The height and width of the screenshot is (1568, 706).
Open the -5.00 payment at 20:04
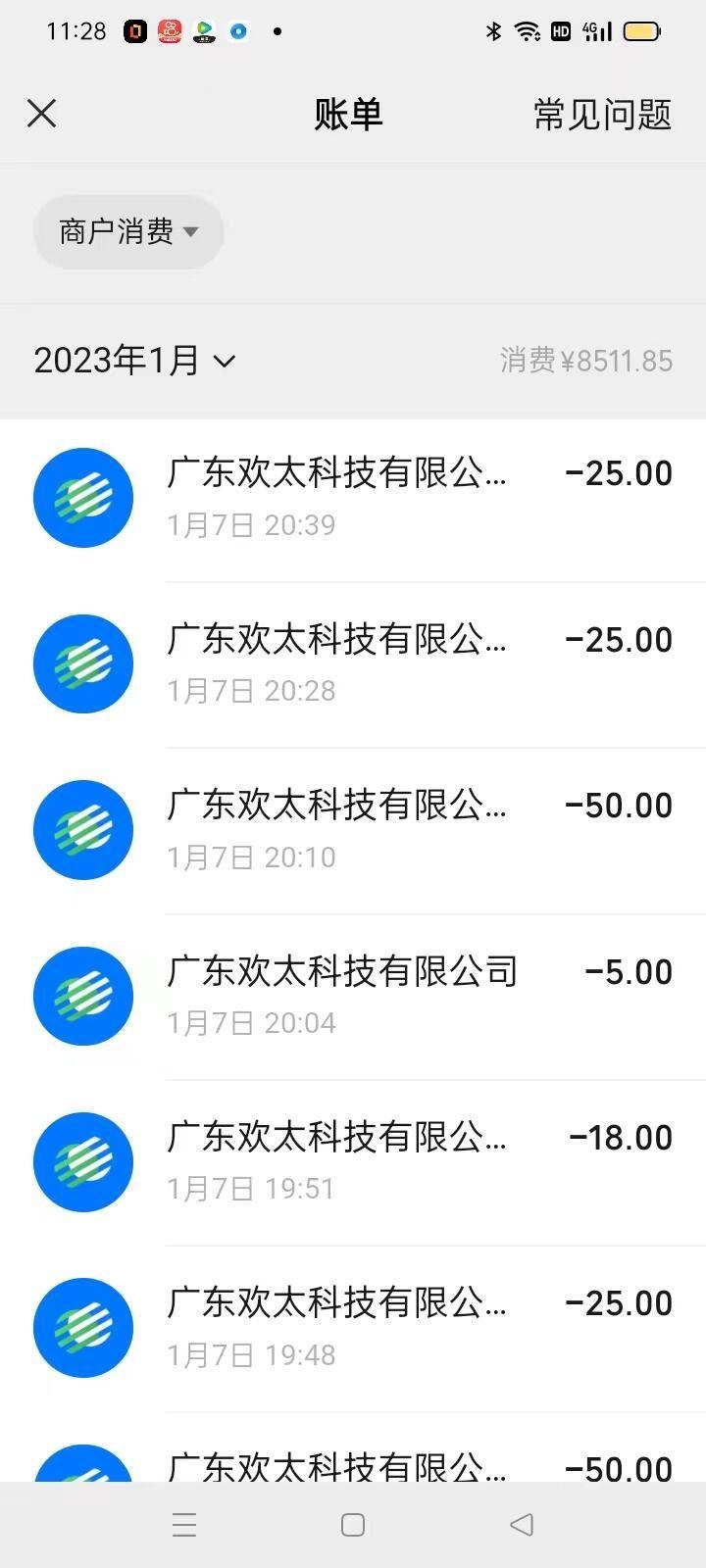pyautogui.click(x=353, y=996)
